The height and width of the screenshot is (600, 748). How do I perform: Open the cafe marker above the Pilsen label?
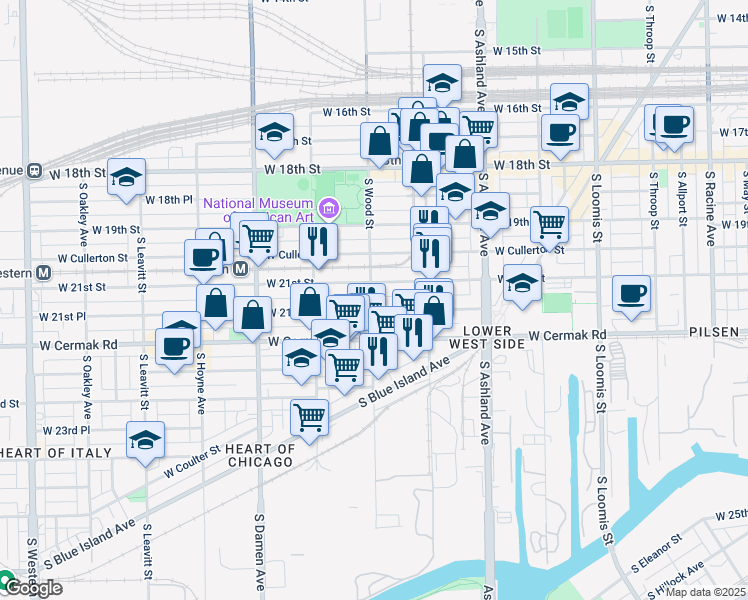tap(631, 293)
